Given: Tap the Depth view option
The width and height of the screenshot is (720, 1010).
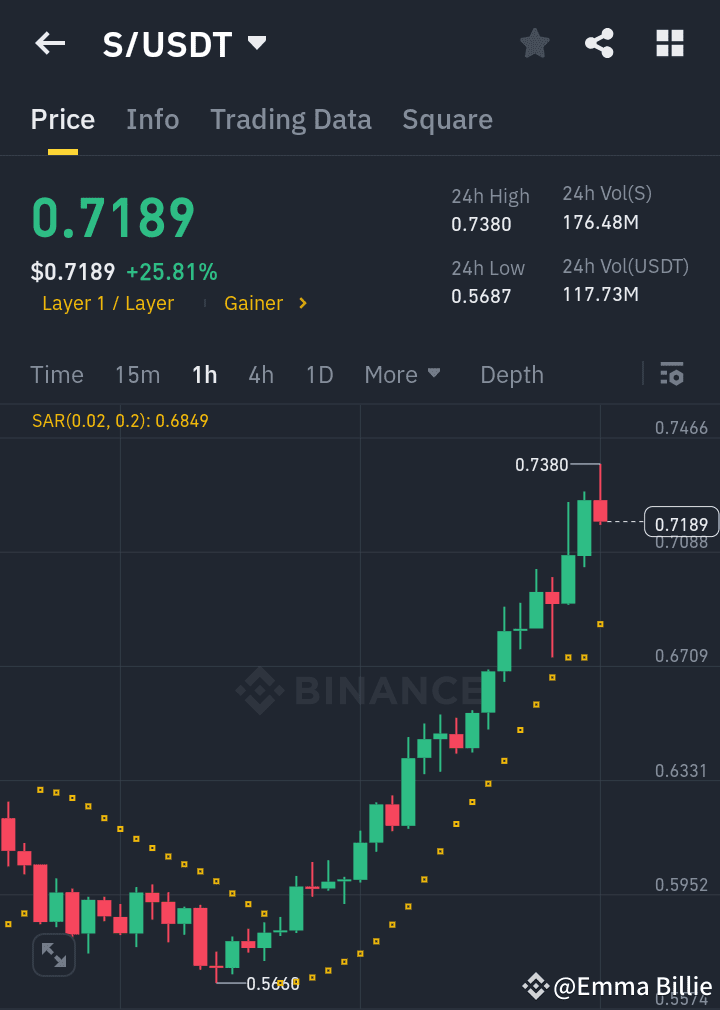Looking at the screenshot, I should click(511, 374).
